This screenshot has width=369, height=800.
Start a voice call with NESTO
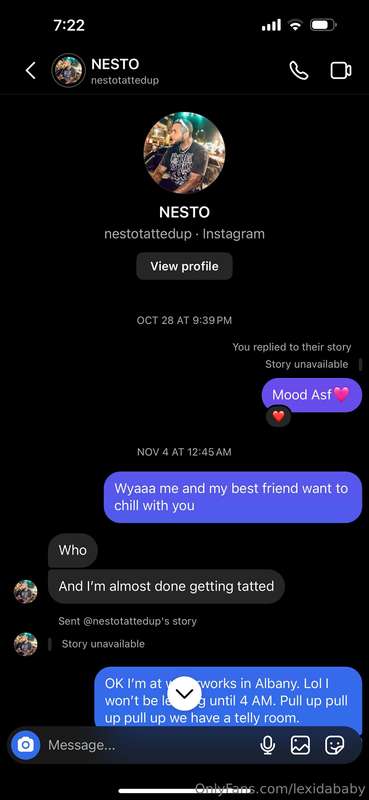299,70
